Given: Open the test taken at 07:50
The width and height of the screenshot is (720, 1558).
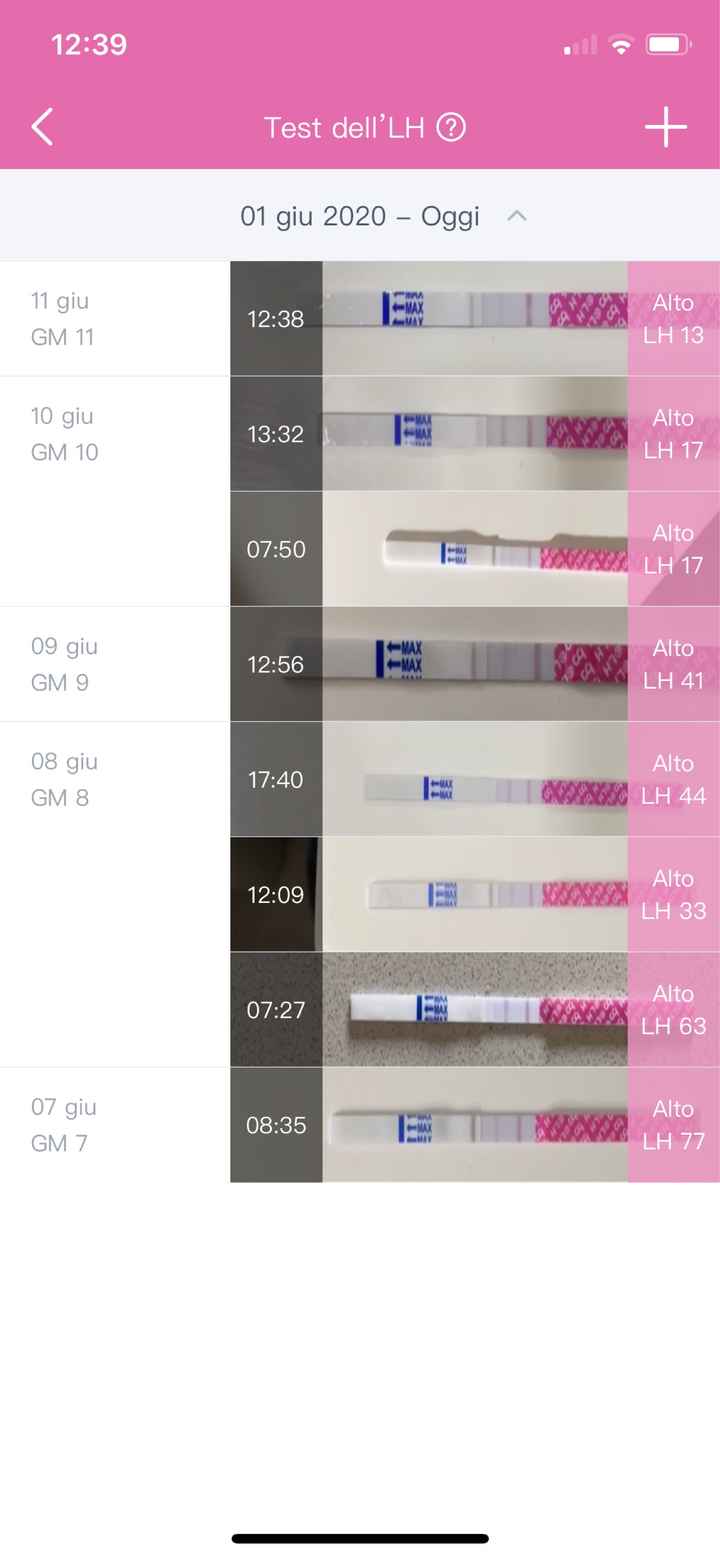Looking at the screenshot, I should pyautogui.click(x=475, y=549).
